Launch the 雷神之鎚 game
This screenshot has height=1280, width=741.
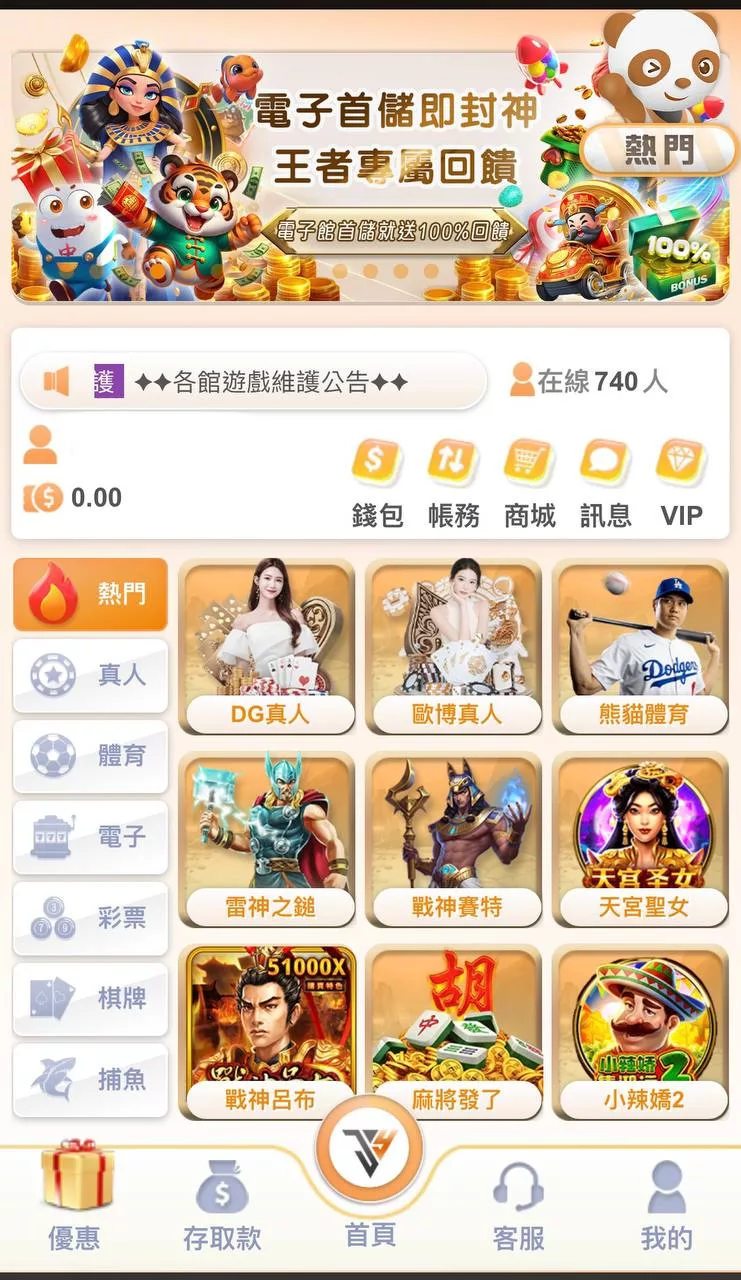267,840
